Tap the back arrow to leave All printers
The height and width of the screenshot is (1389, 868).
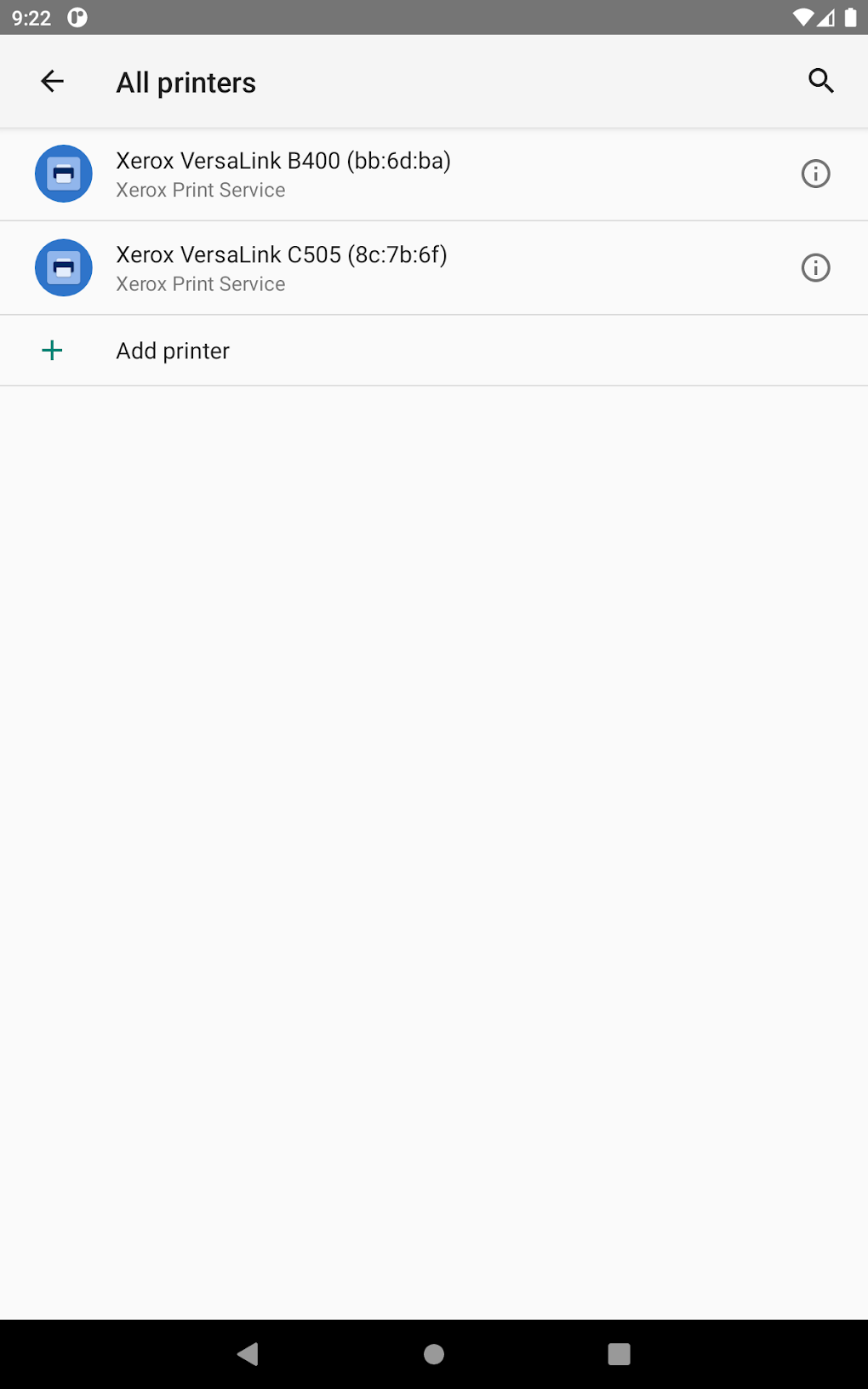pyautogui.click(x=52, y=81)
